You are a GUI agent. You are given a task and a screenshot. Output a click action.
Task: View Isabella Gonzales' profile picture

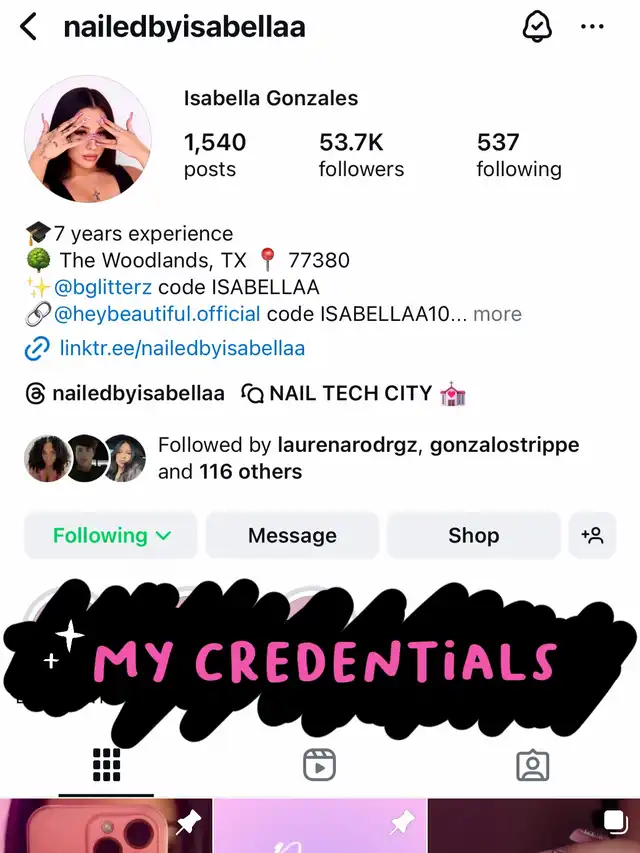pyautogui.click(x=88, y=139)
